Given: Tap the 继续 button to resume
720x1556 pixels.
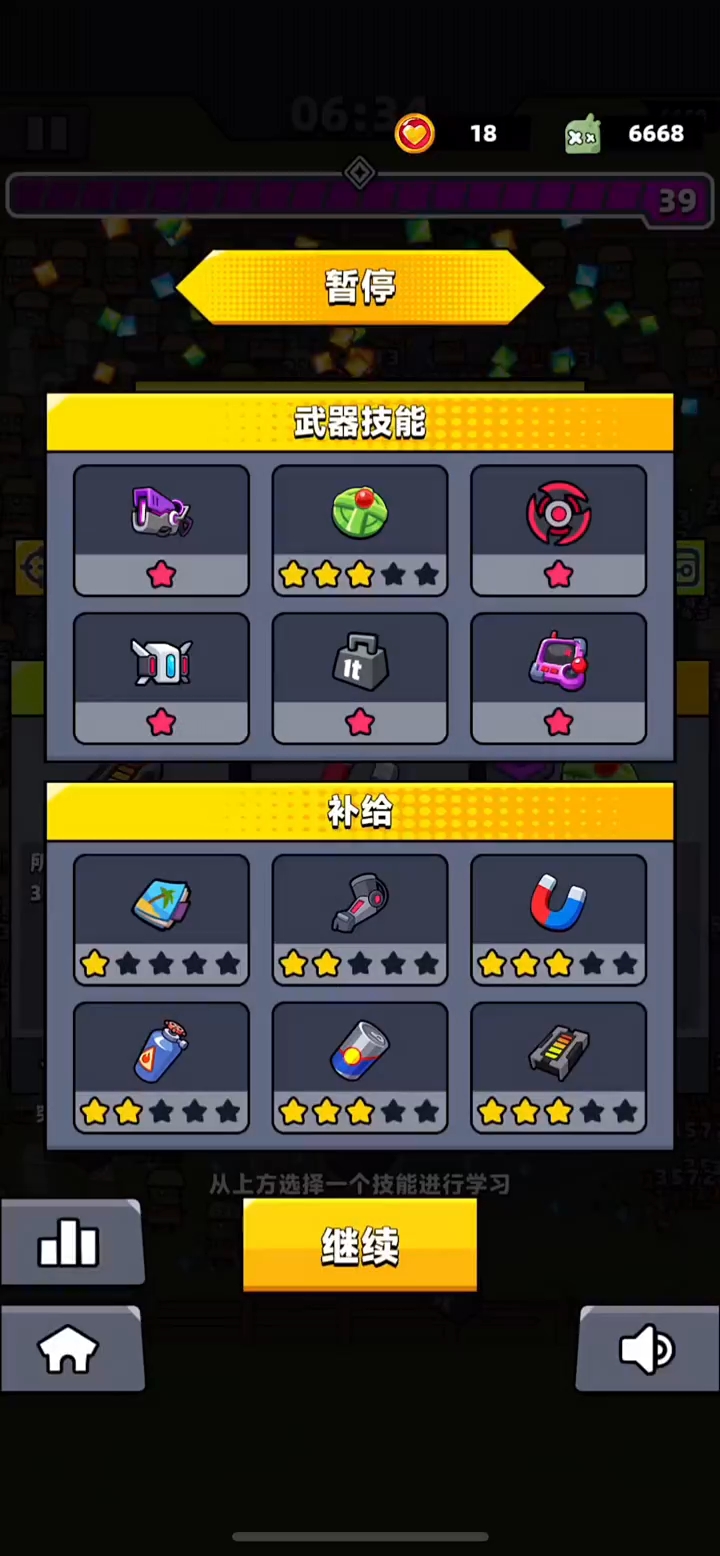Looking at the screenshot, I should tap(360, 1245).
